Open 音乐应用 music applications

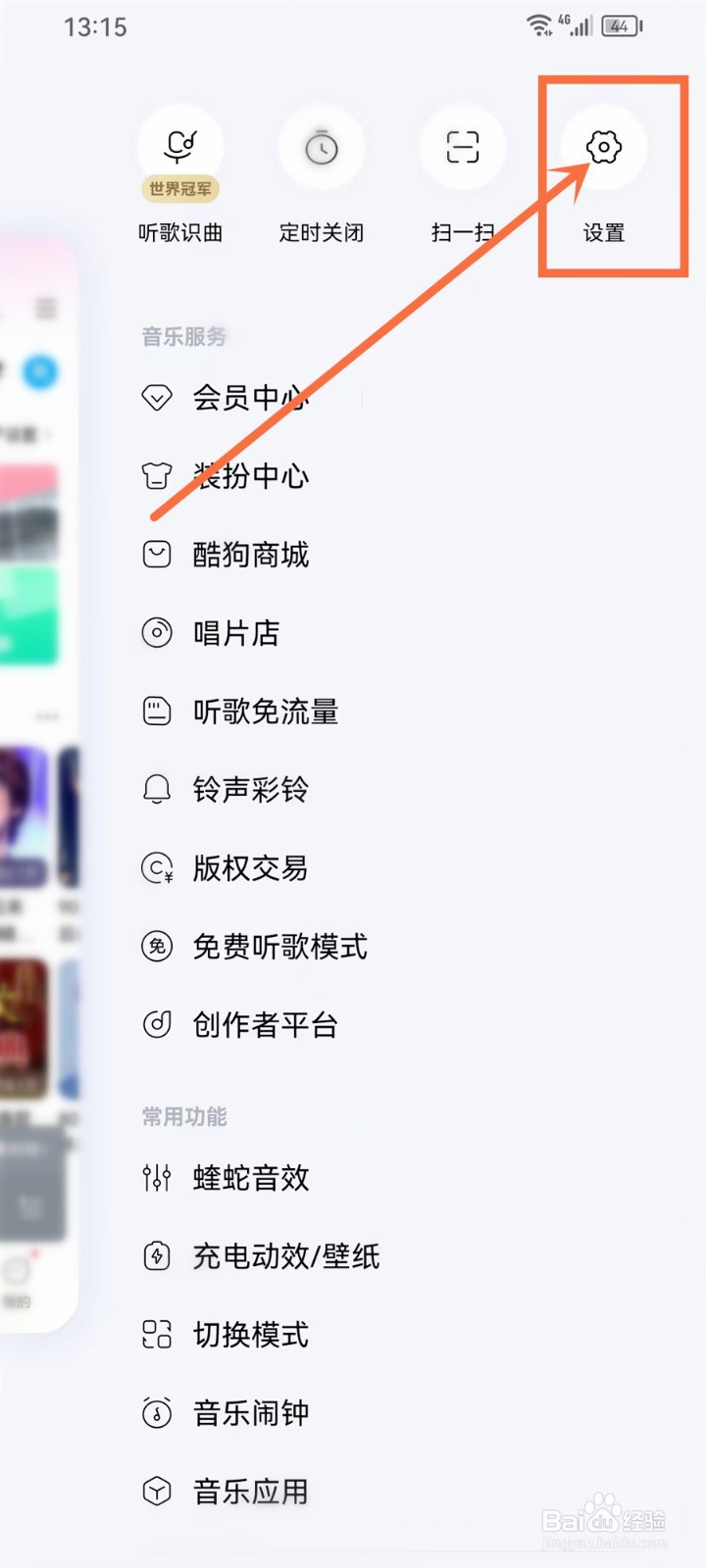tap(250, 1493)
